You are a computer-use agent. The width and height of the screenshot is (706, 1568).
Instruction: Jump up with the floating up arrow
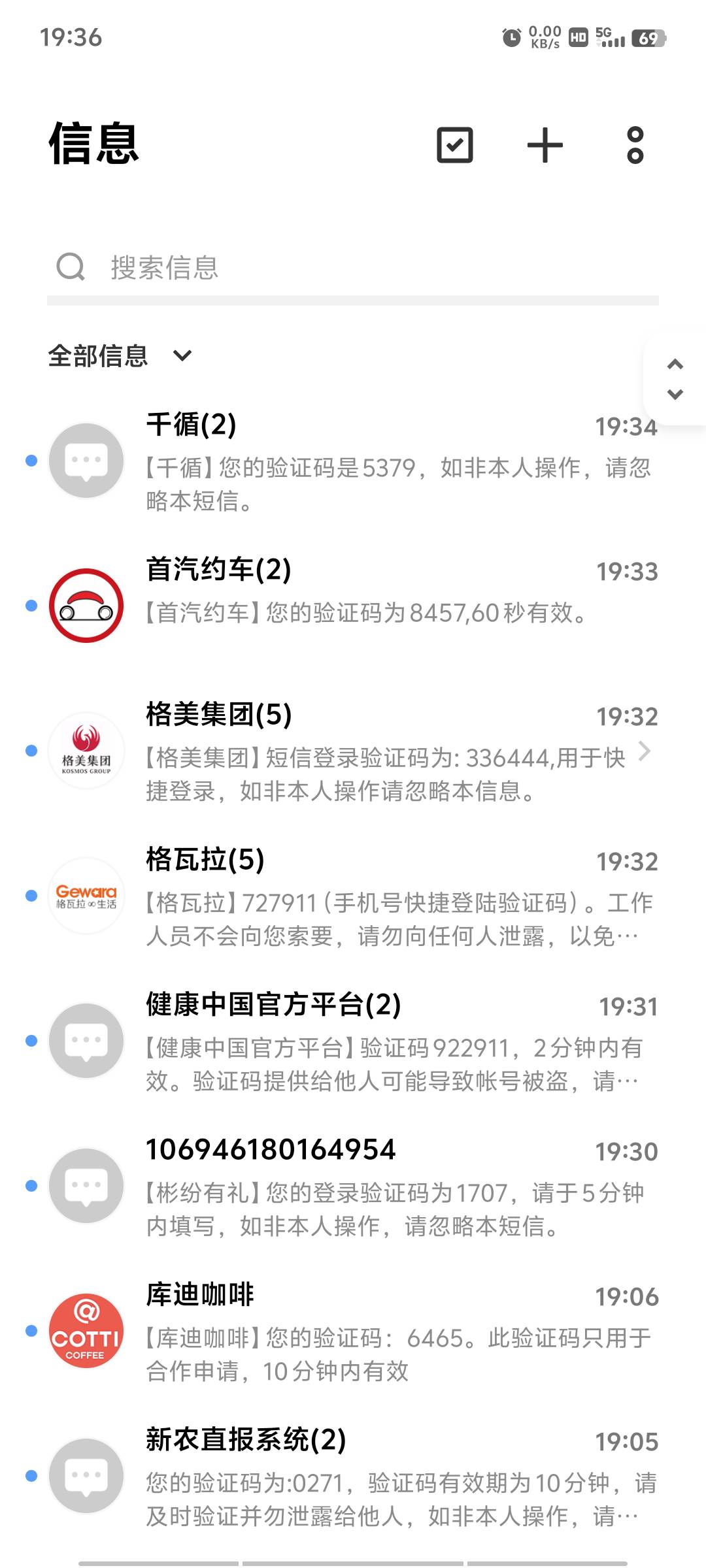click(x=675, y=364)
